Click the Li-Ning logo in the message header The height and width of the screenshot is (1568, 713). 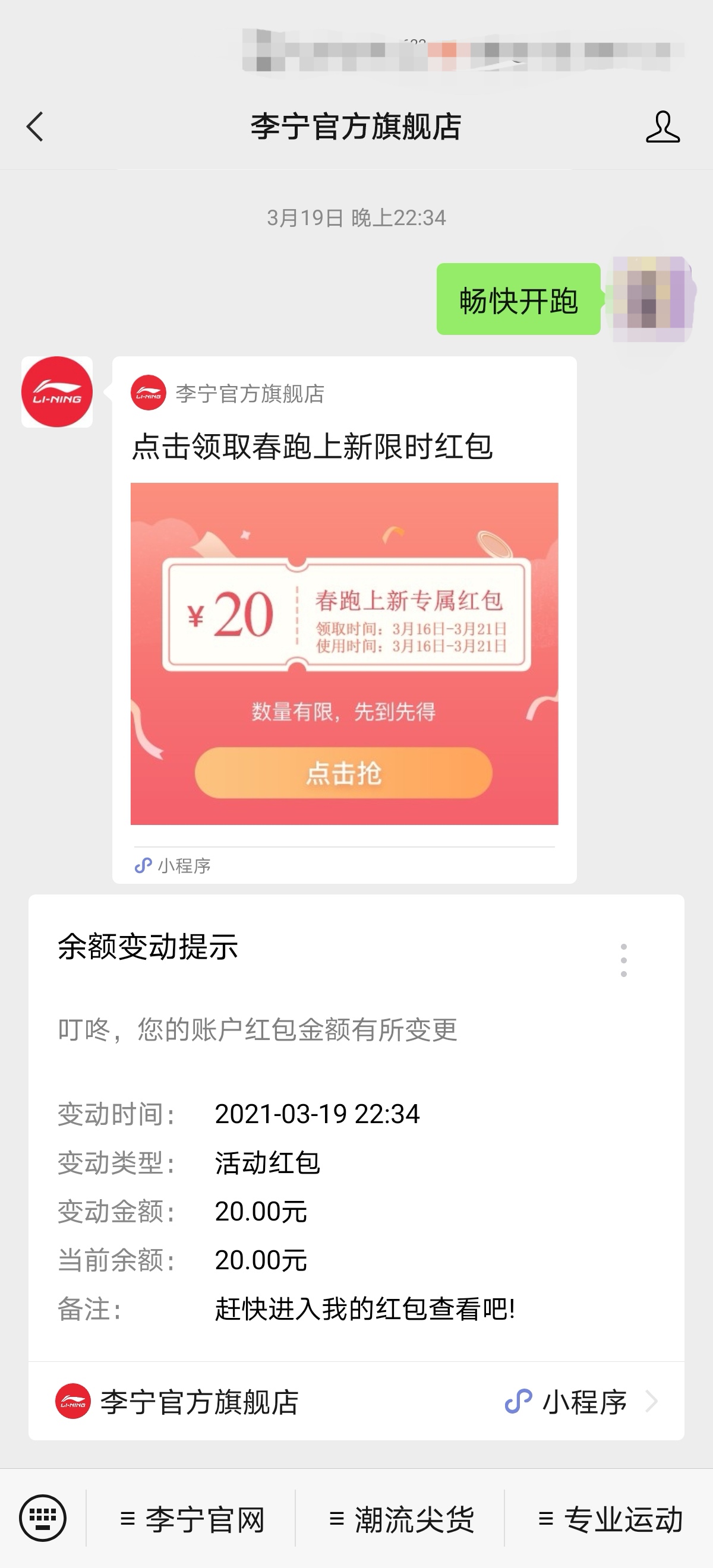tap(148, 393)
